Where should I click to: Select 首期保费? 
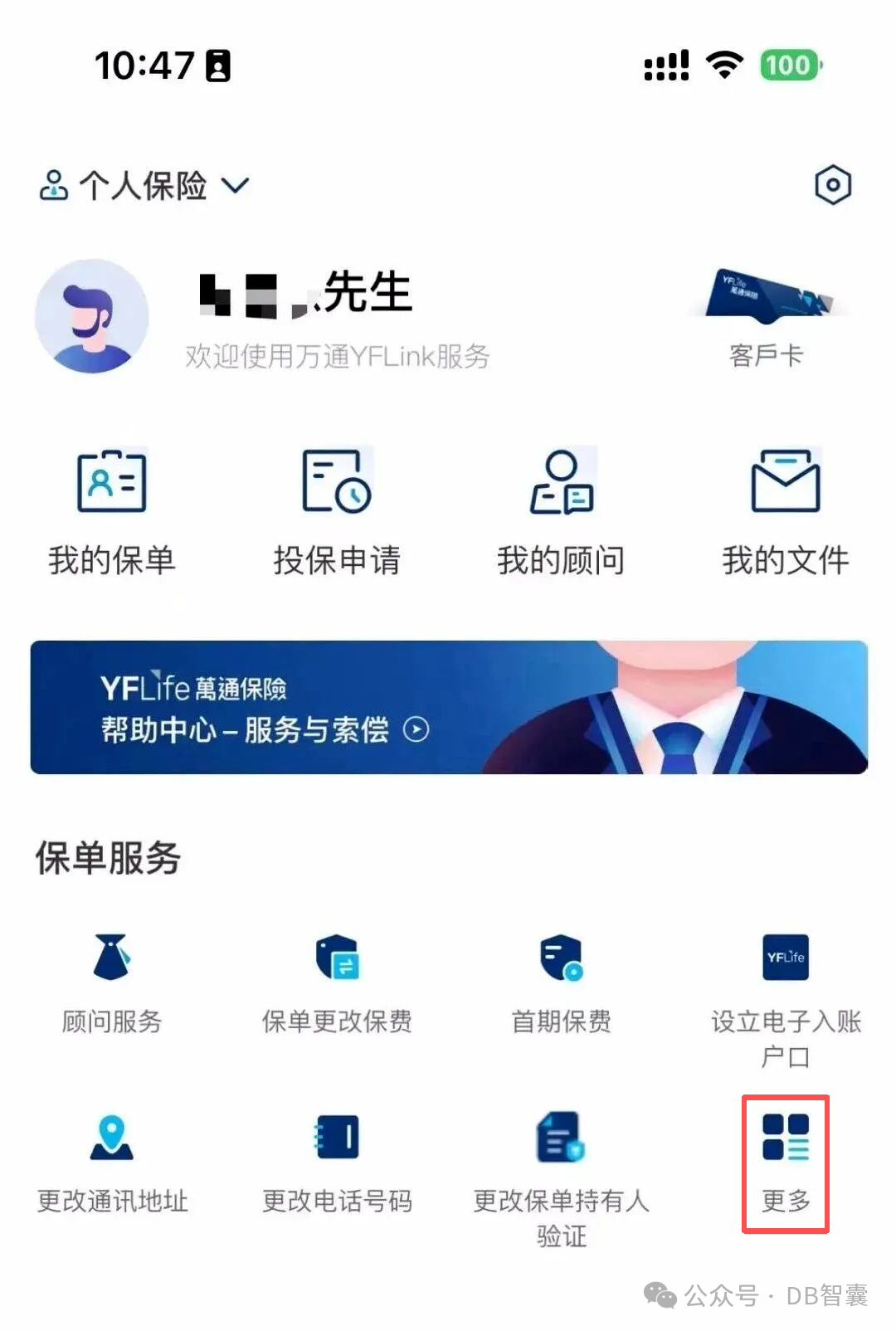point(561,984)
